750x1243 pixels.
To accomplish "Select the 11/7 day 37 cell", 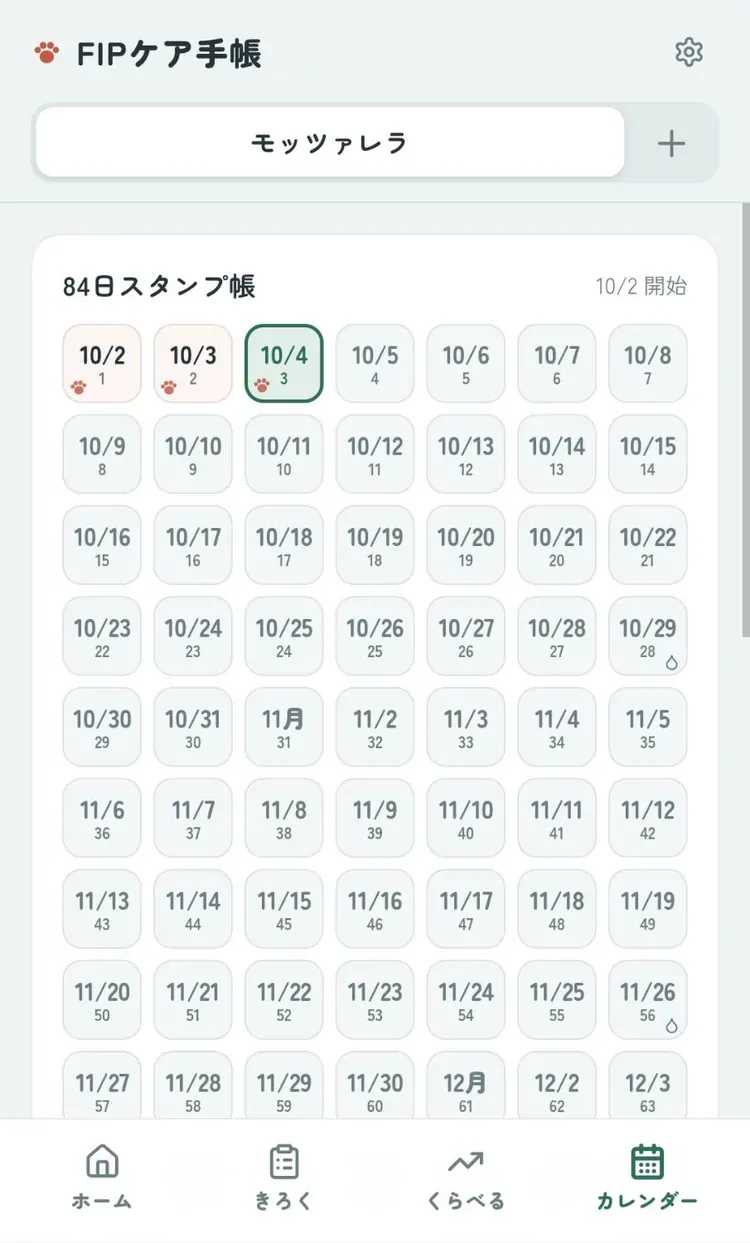I will [193, 818].
